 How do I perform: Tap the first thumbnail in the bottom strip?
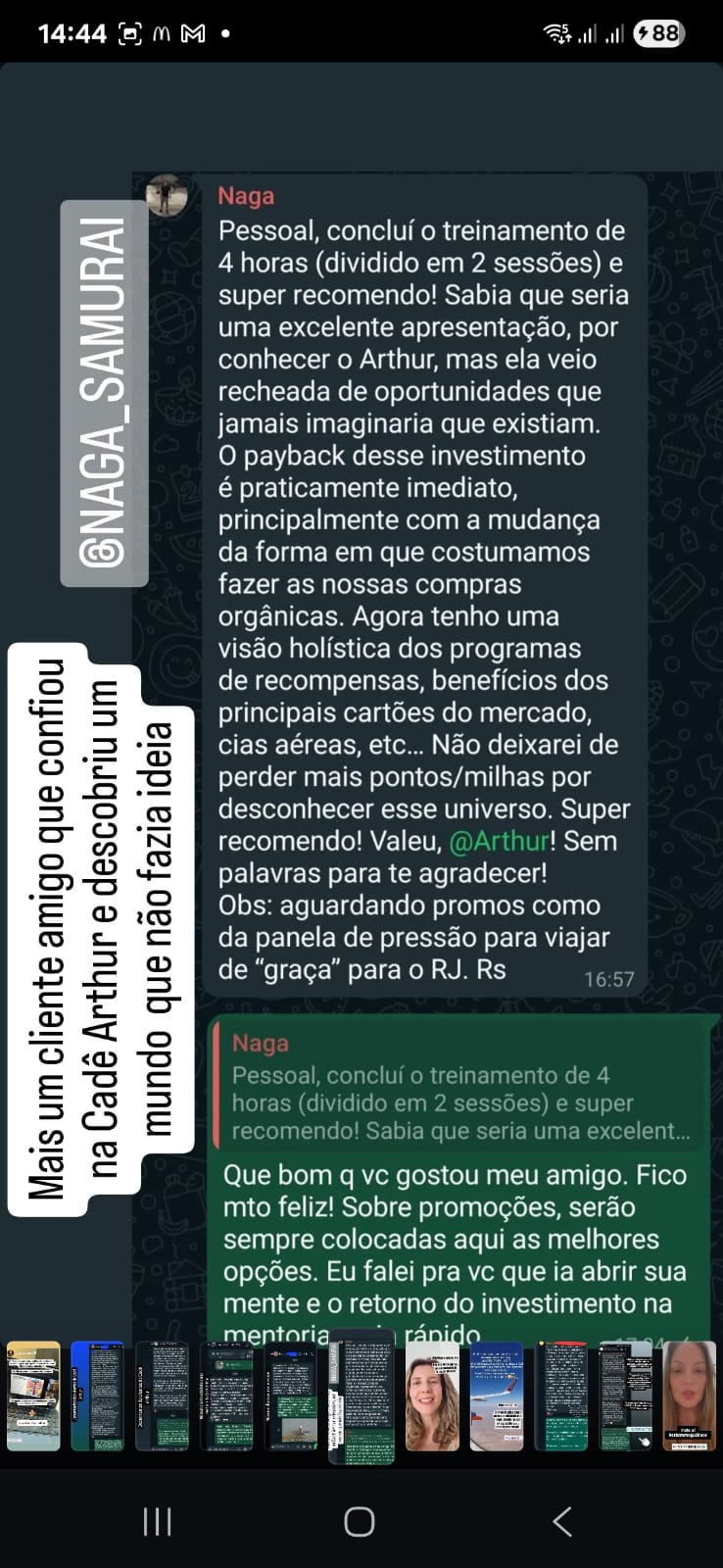[x=35, y=1396]
